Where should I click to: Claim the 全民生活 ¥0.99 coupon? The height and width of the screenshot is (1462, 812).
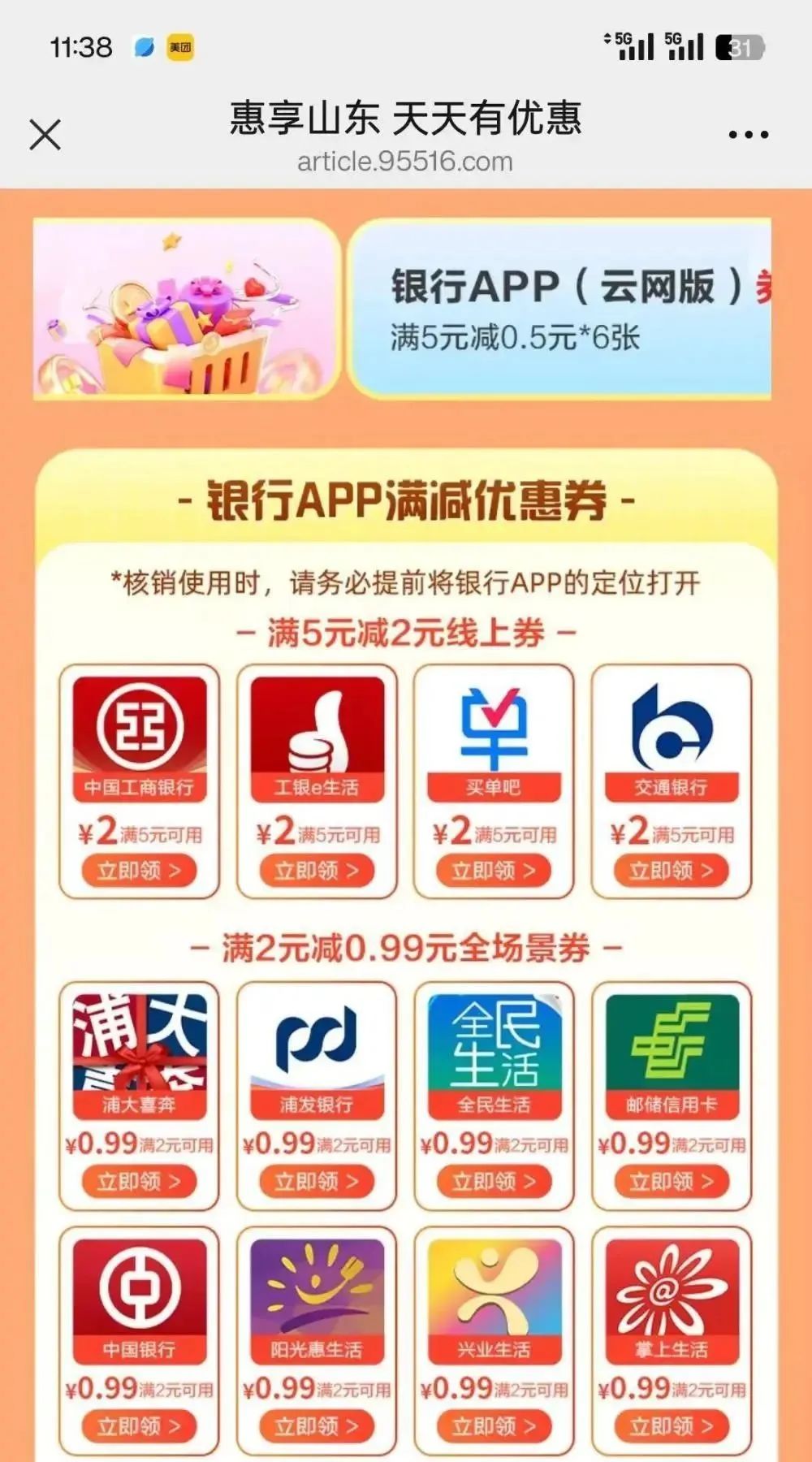[x=494, y=1181]
